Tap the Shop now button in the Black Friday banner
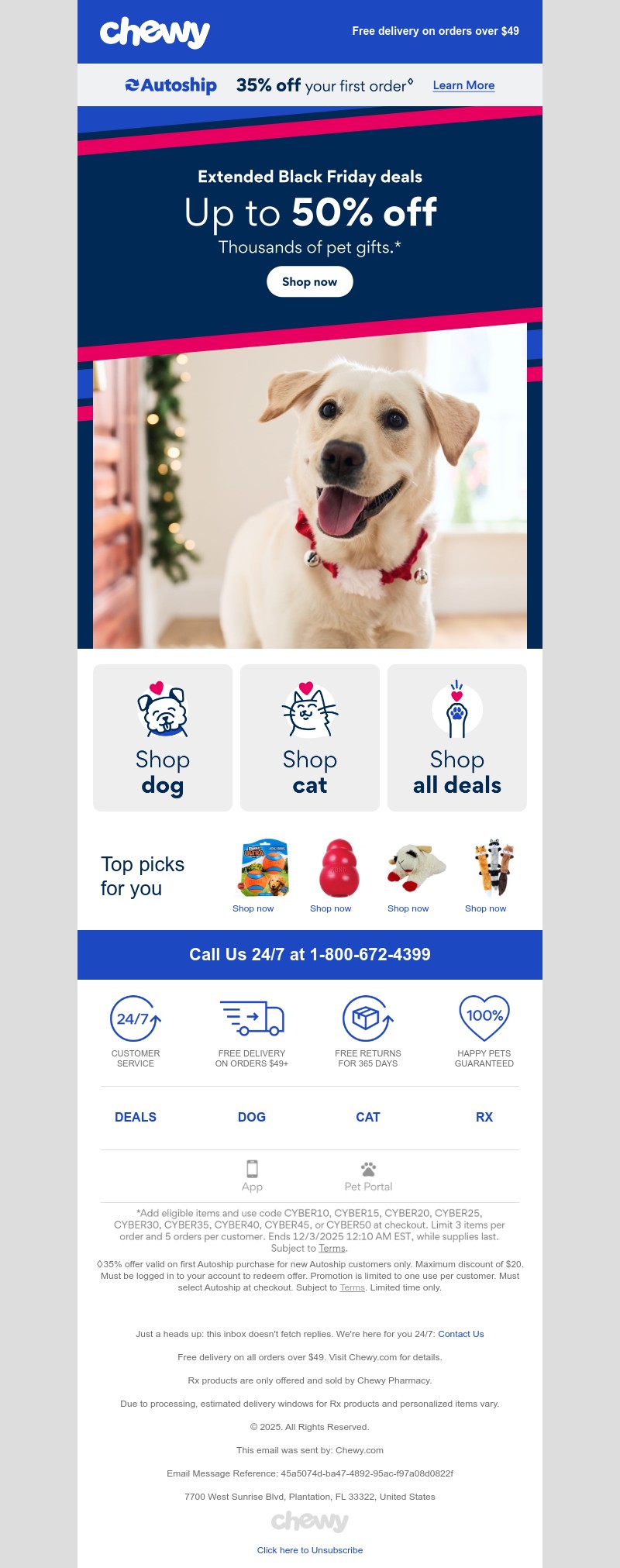This screenshot has width=620, height=1568. [309, 281]
